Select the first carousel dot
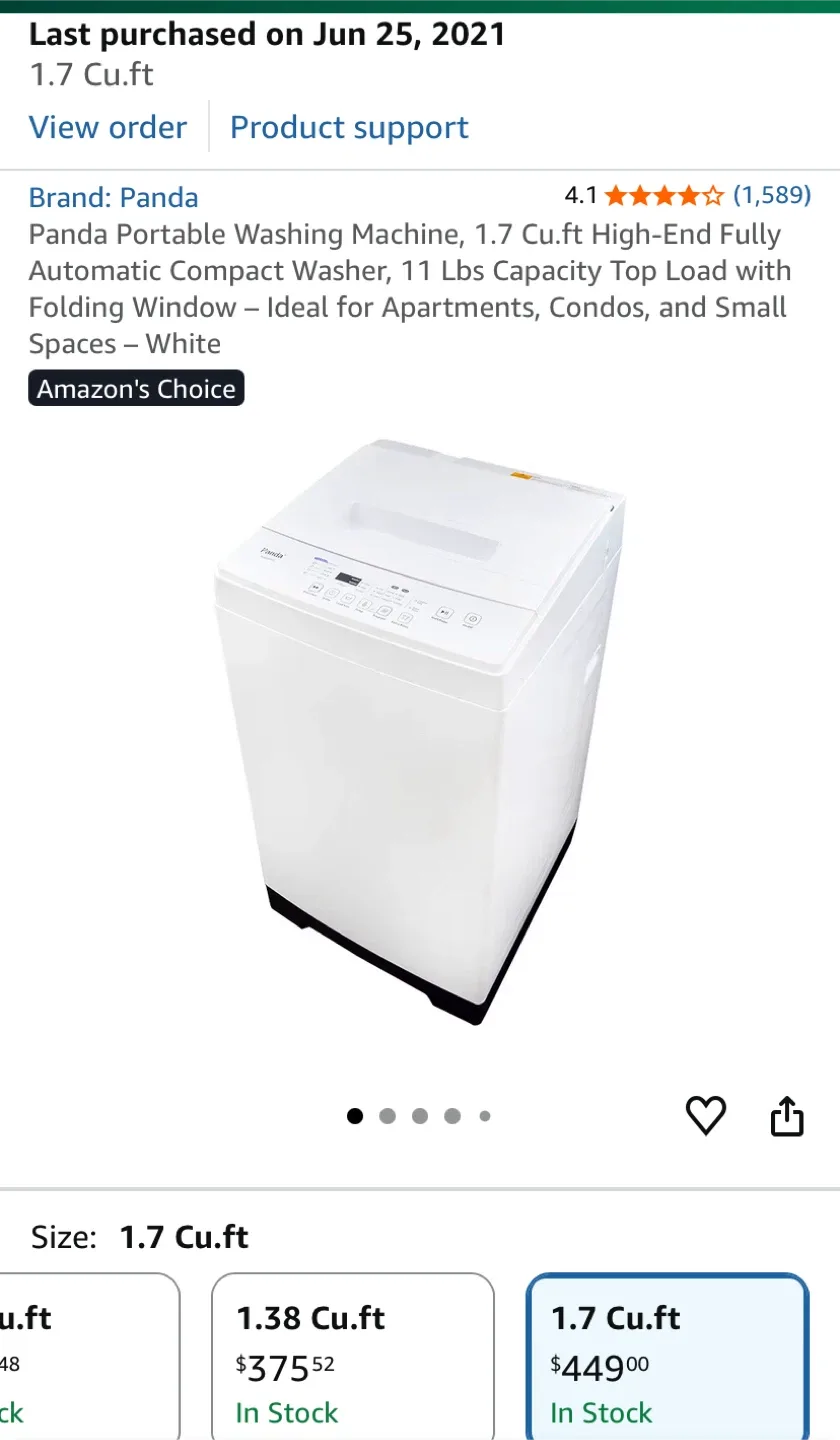The width and height of the screenshot is (840, 1440). pos(355,1116)
